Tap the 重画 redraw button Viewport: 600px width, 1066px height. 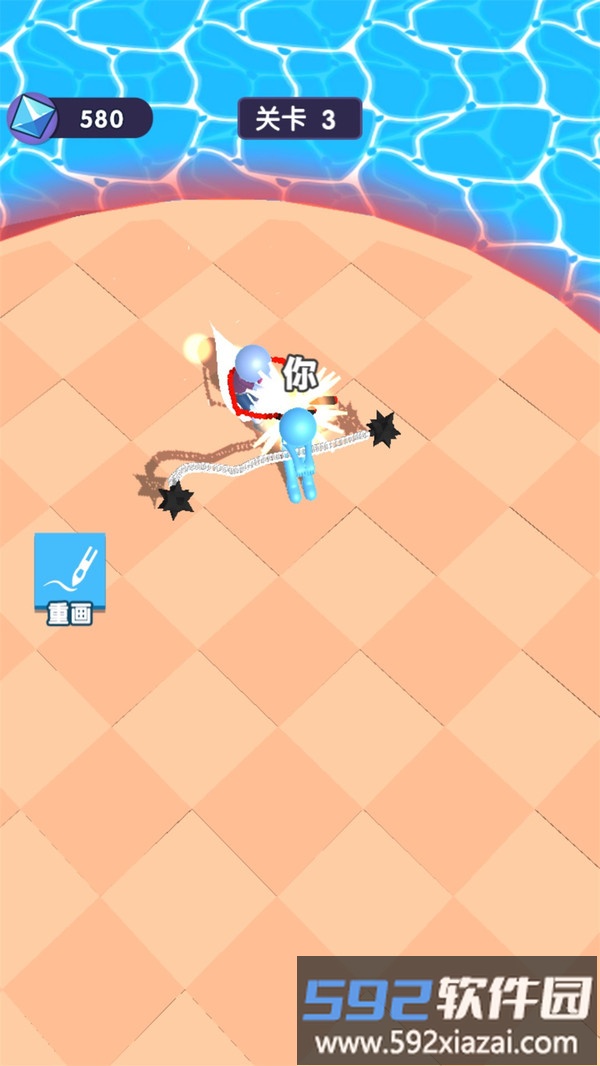coord(70,578)
